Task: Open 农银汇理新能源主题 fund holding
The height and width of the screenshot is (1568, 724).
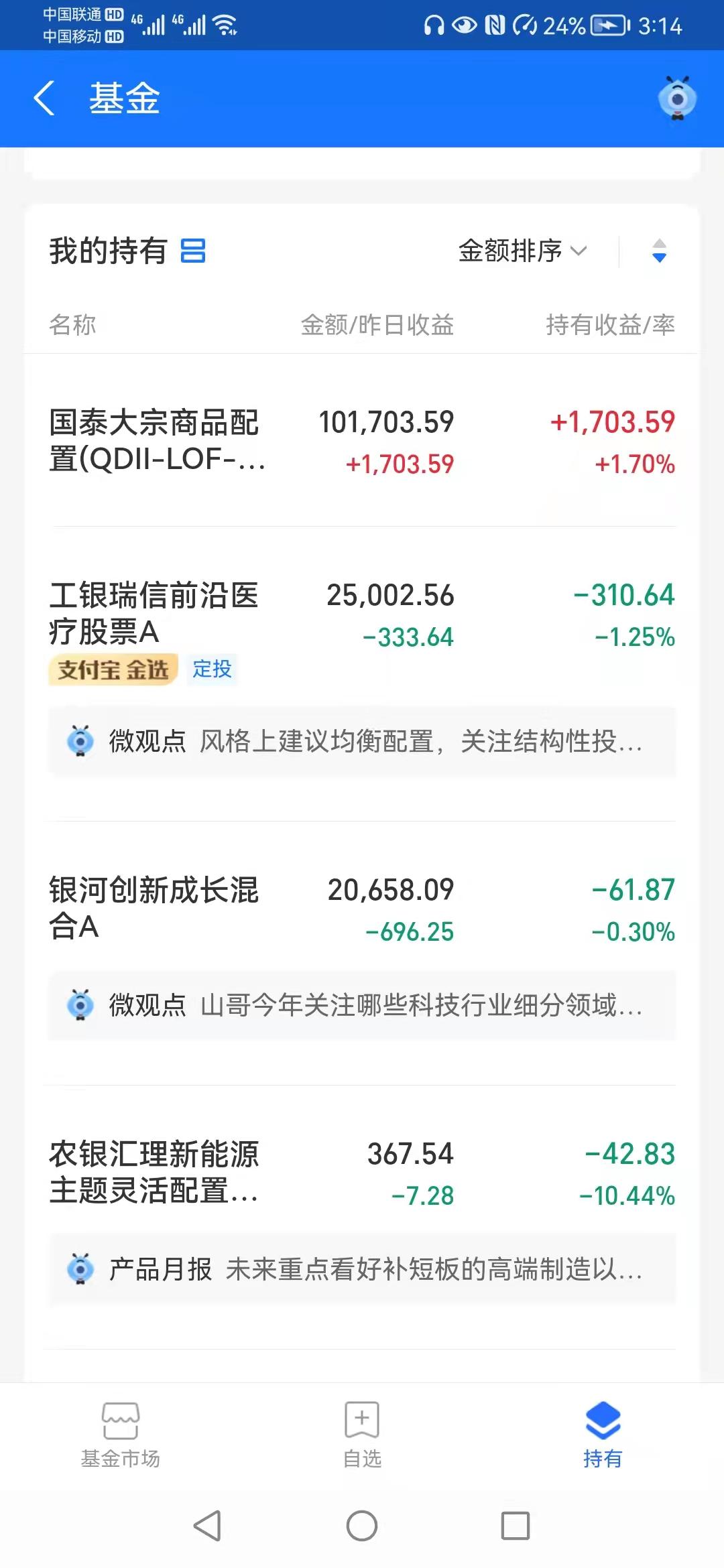Action: (x=362, y=1173)
